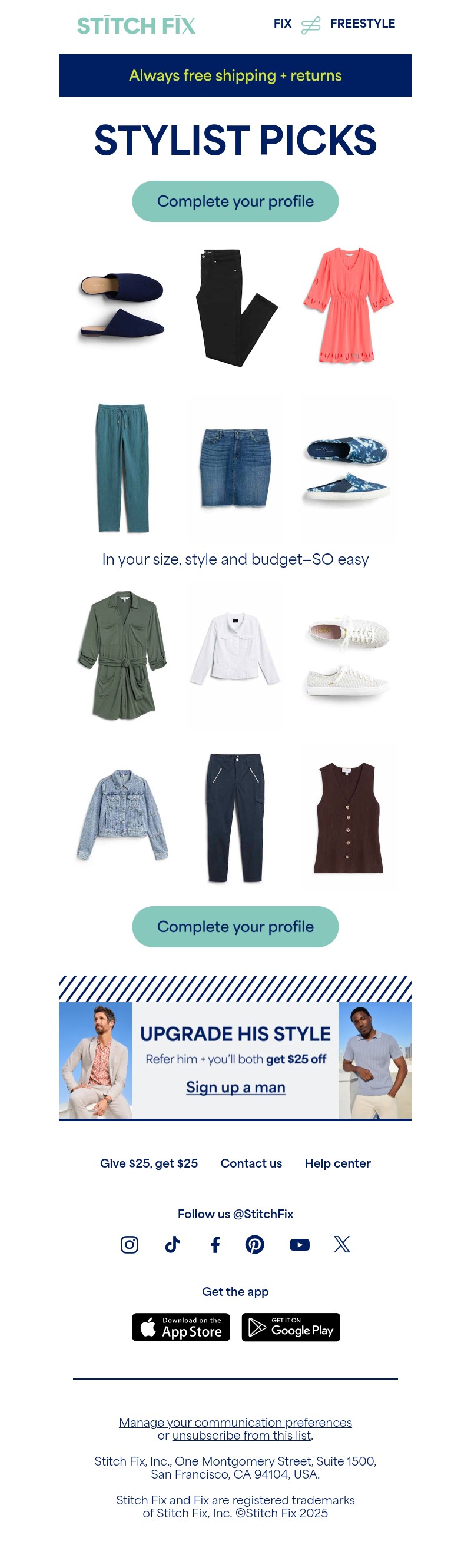471x1568 pixels.
Task: Open the Contact us link
Action: pos(251,1163)
